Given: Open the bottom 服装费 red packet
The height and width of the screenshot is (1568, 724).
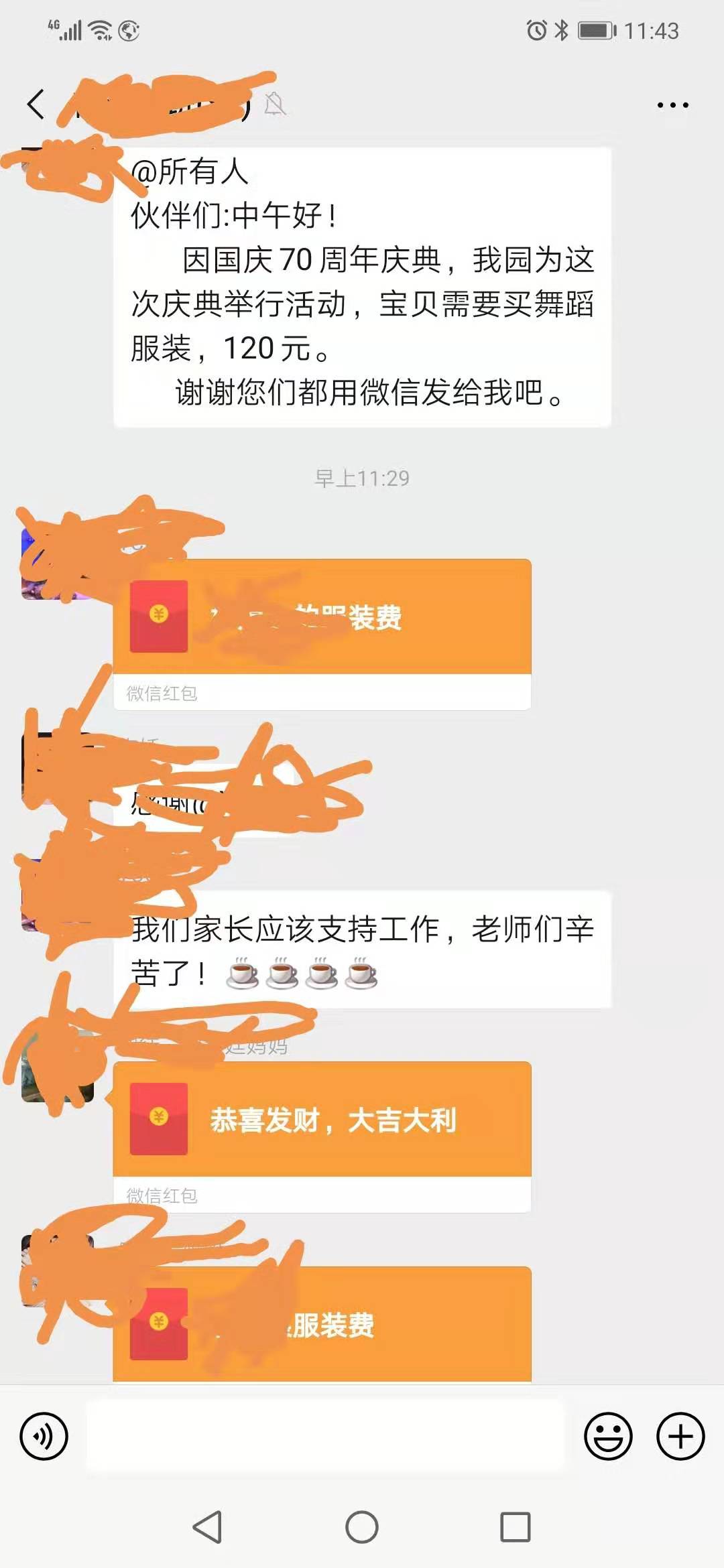Looking at the screenshot, I should click(322, 1325).
